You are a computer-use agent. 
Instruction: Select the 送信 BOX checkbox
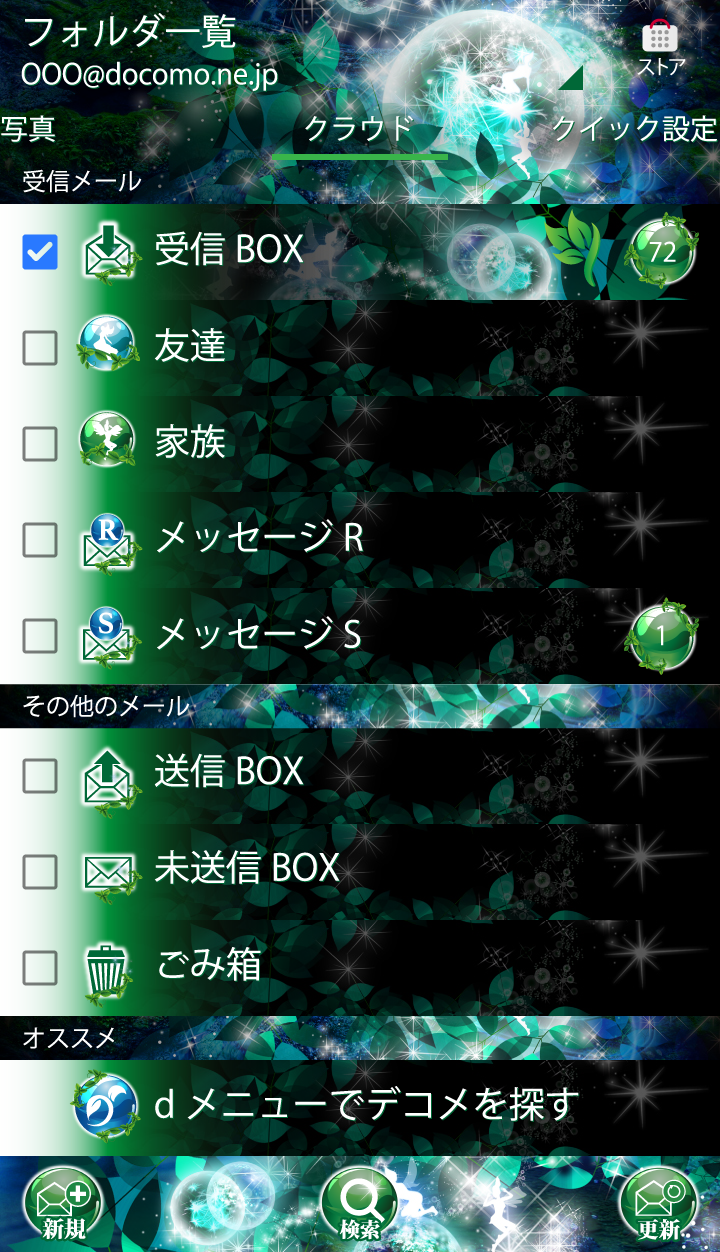pos(40,775)
